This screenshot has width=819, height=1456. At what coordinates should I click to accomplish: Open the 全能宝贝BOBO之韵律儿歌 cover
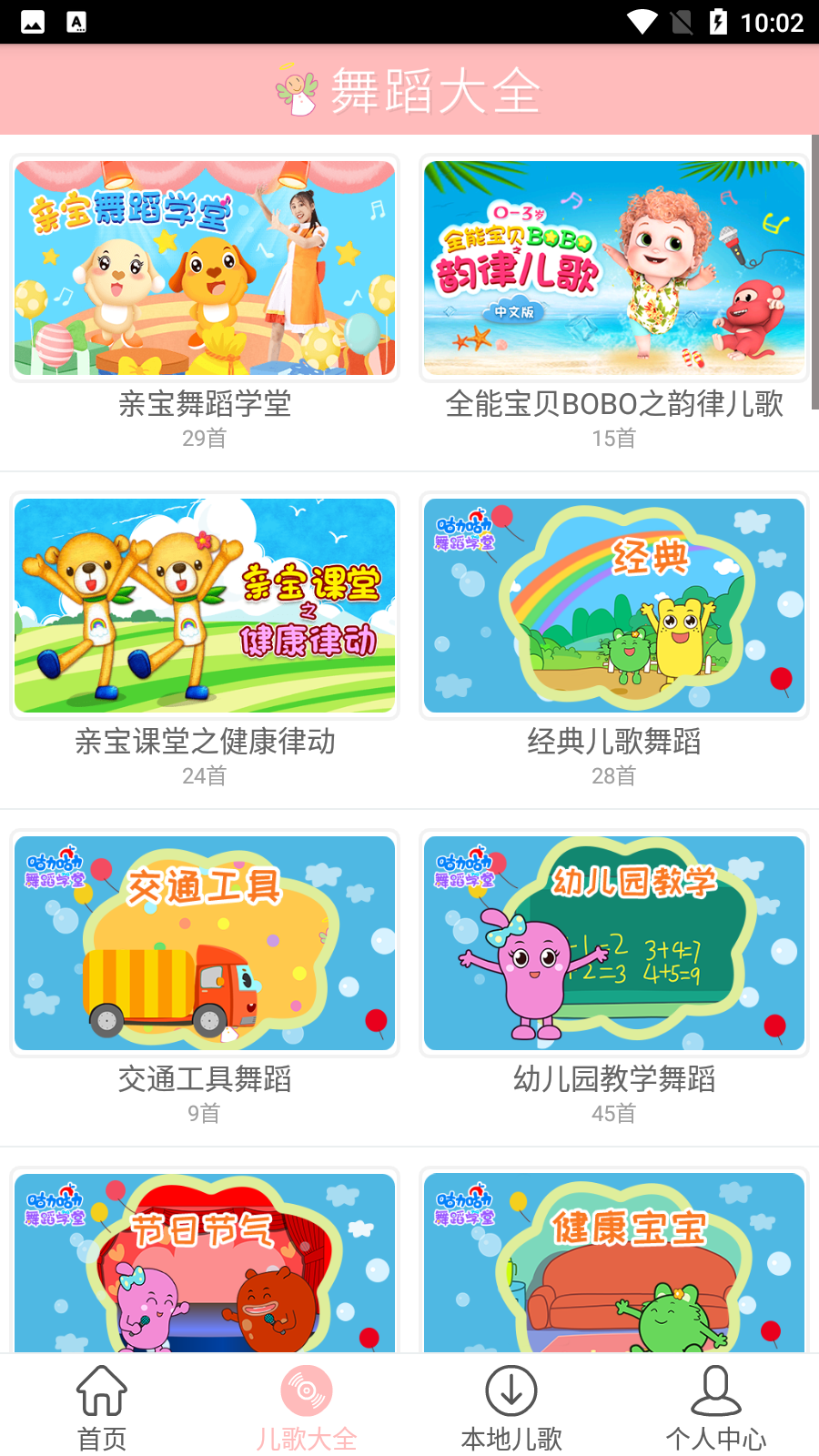pyautogui.click(x=613, y=268)
